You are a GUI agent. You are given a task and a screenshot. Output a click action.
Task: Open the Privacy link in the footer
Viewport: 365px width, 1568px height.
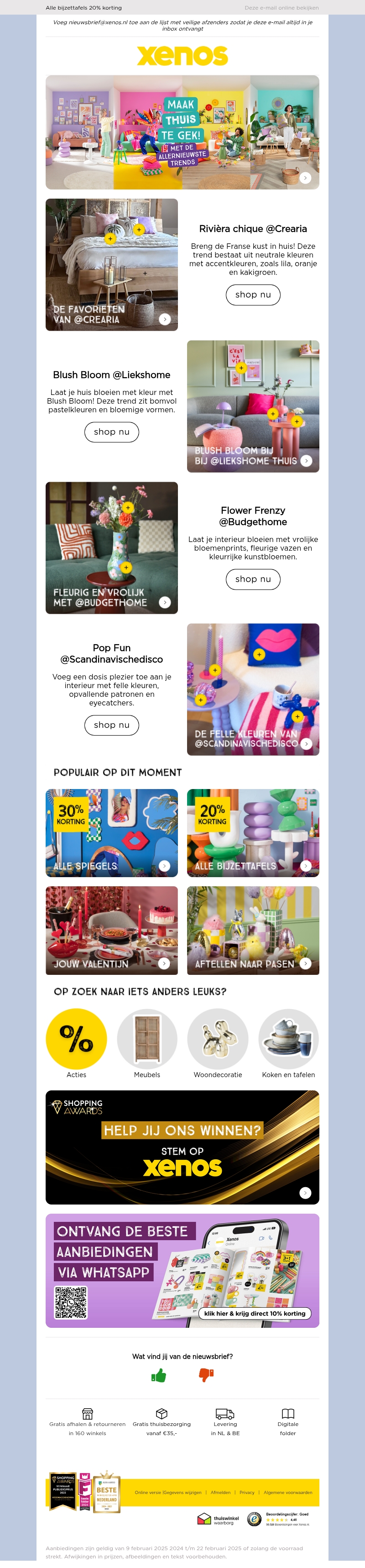[247, 1493]
